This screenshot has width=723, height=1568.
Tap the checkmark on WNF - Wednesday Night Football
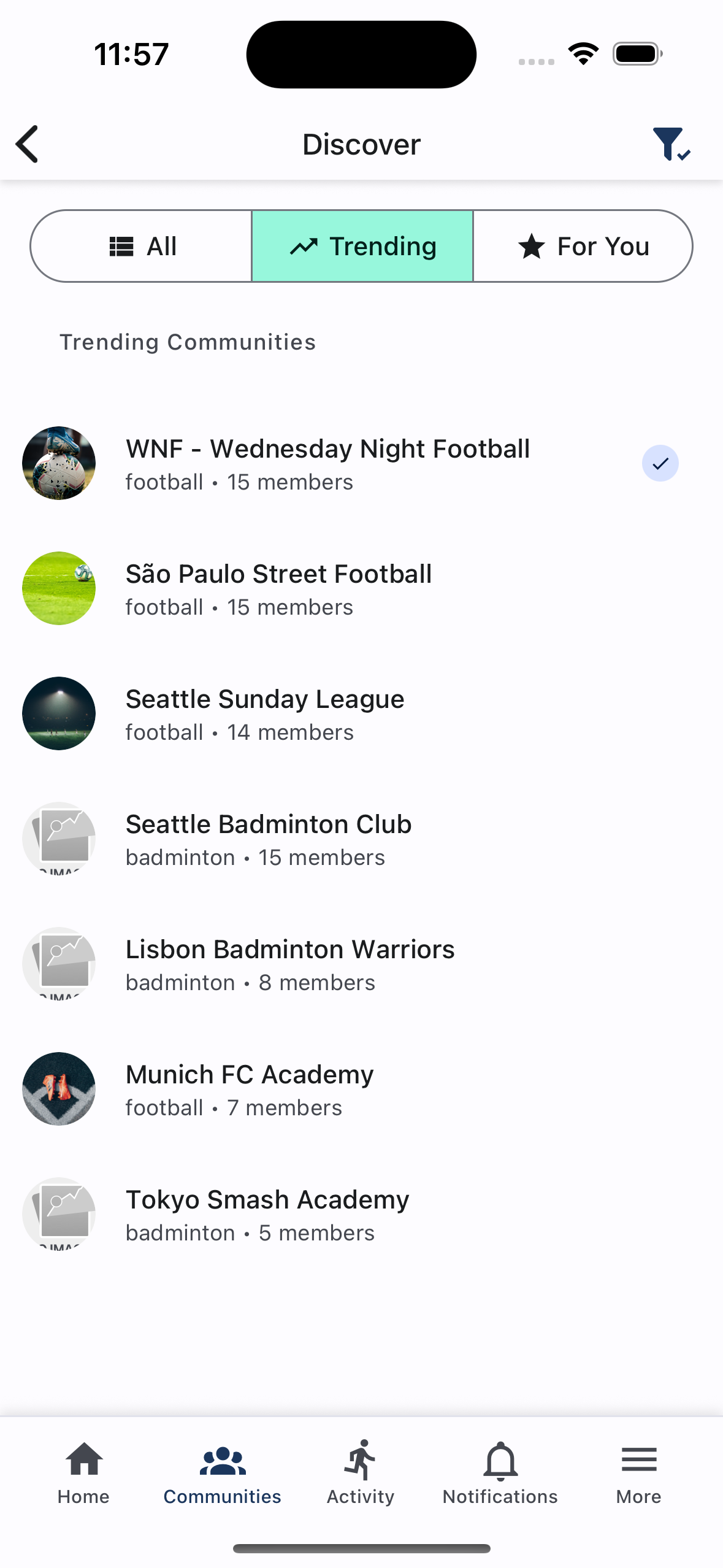point(660,463)
